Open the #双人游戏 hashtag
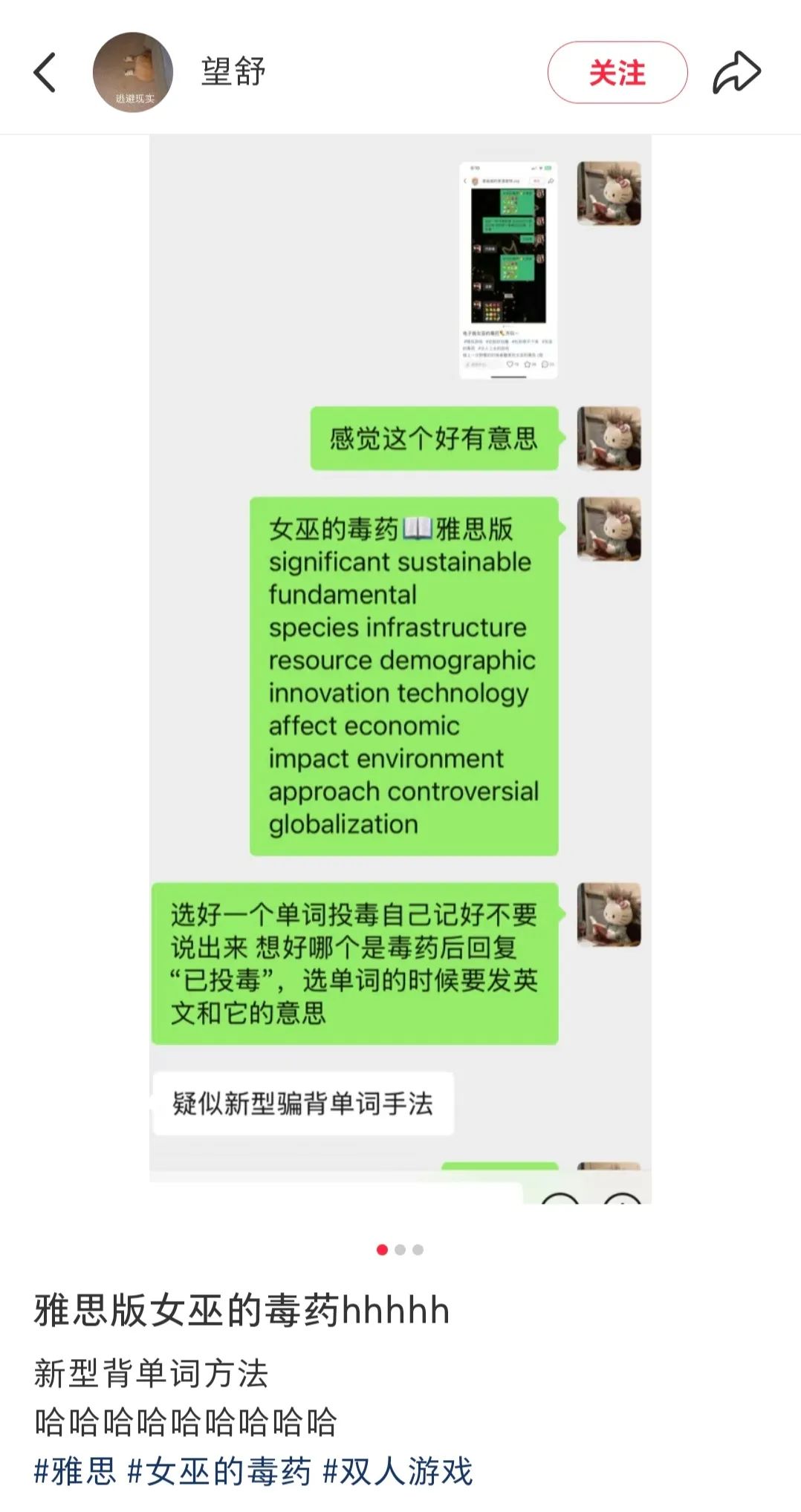Screen dimensions: 801x1512 click(x=398, y=1471)
